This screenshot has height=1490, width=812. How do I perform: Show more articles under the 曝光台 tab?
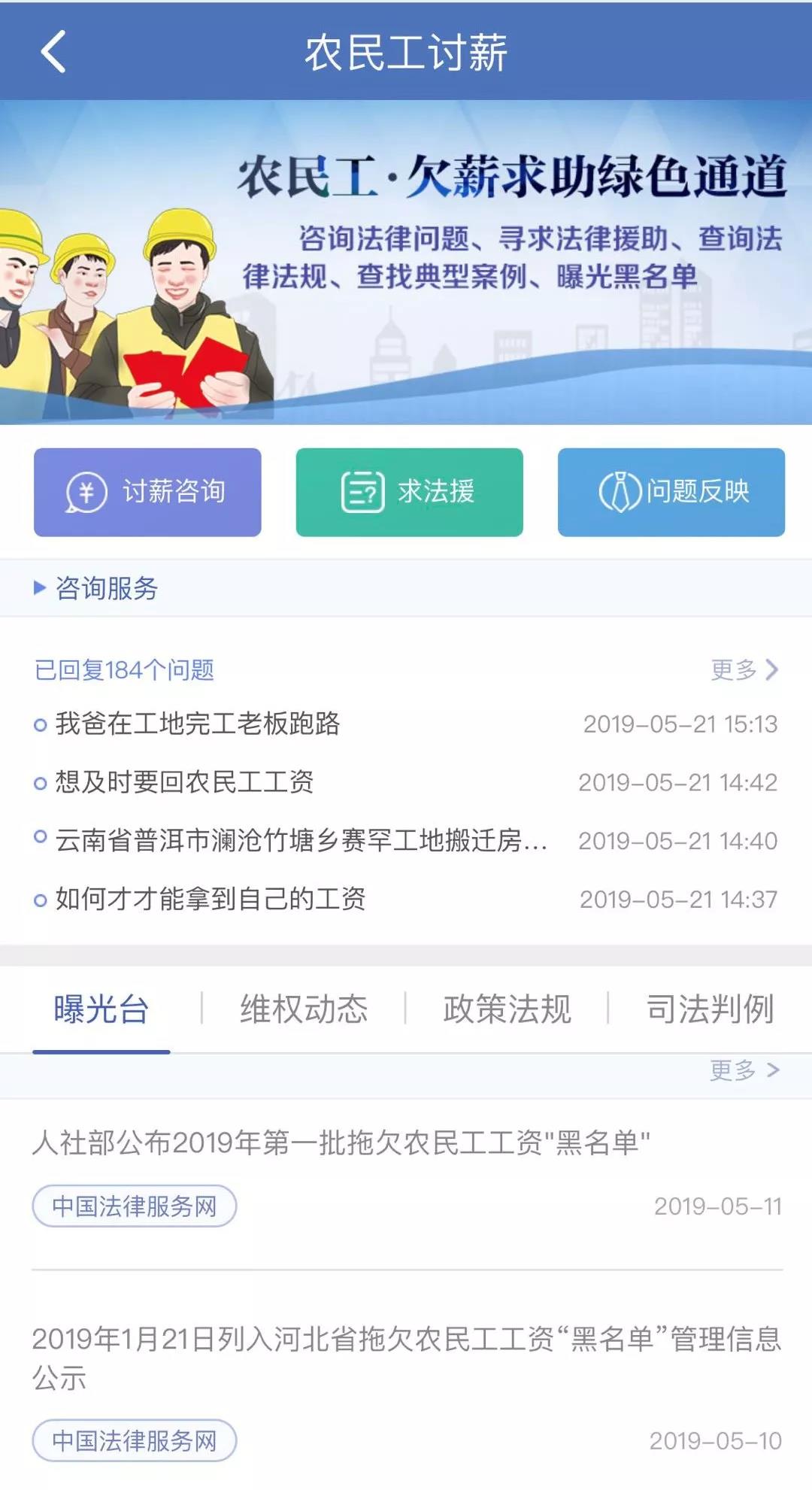coord(744,1070)
